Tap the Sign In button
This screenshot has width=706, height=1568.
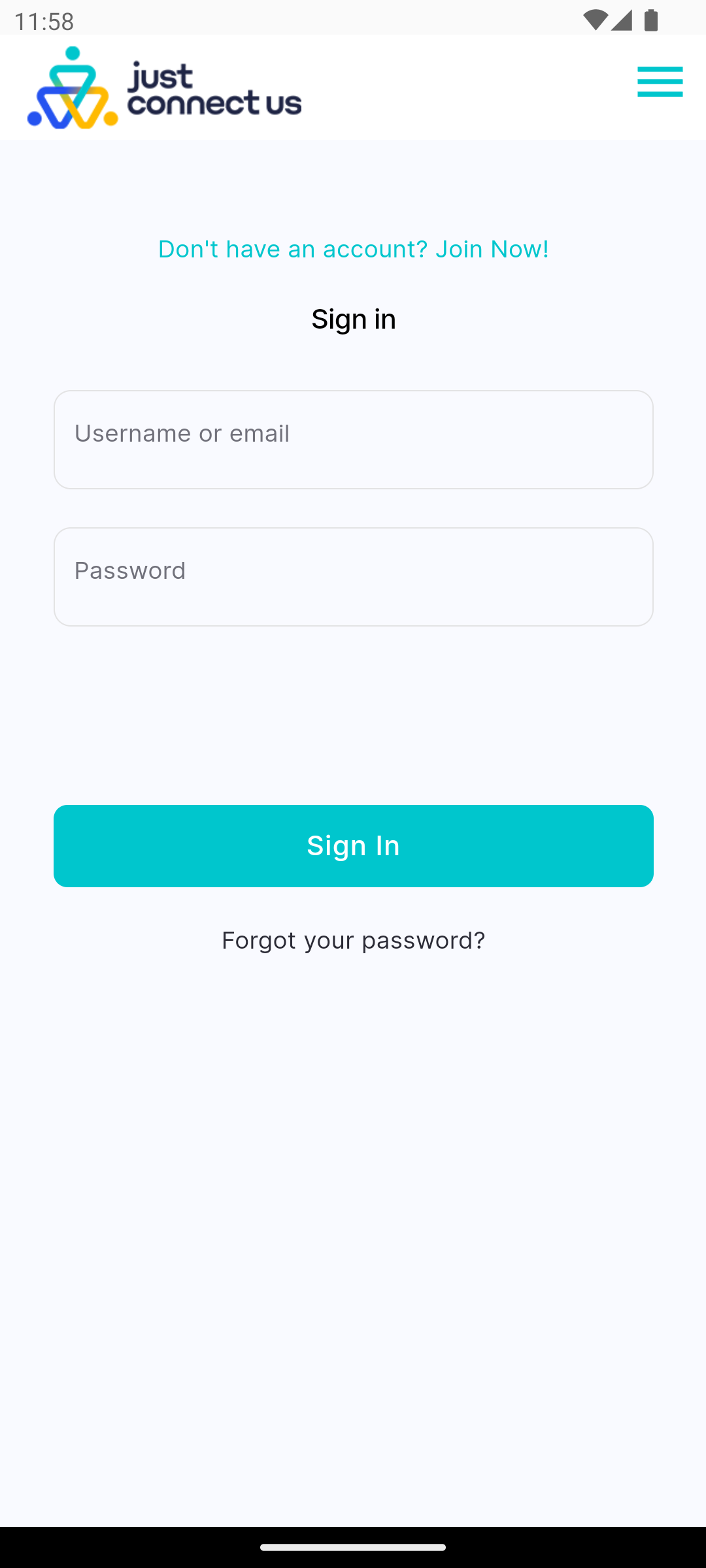[354, 846]
